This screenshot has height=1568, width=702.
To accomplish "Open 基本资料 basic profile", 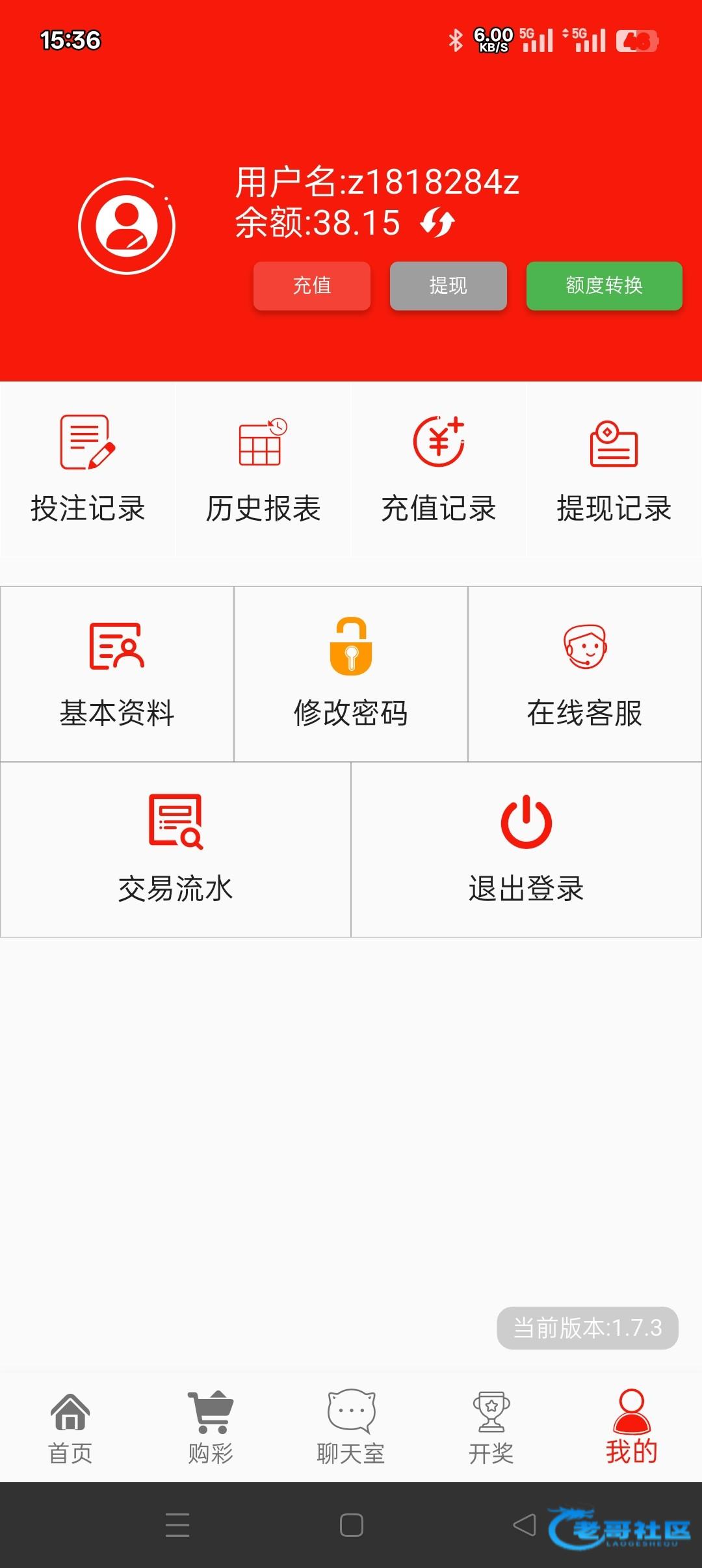I will (117, 674).
